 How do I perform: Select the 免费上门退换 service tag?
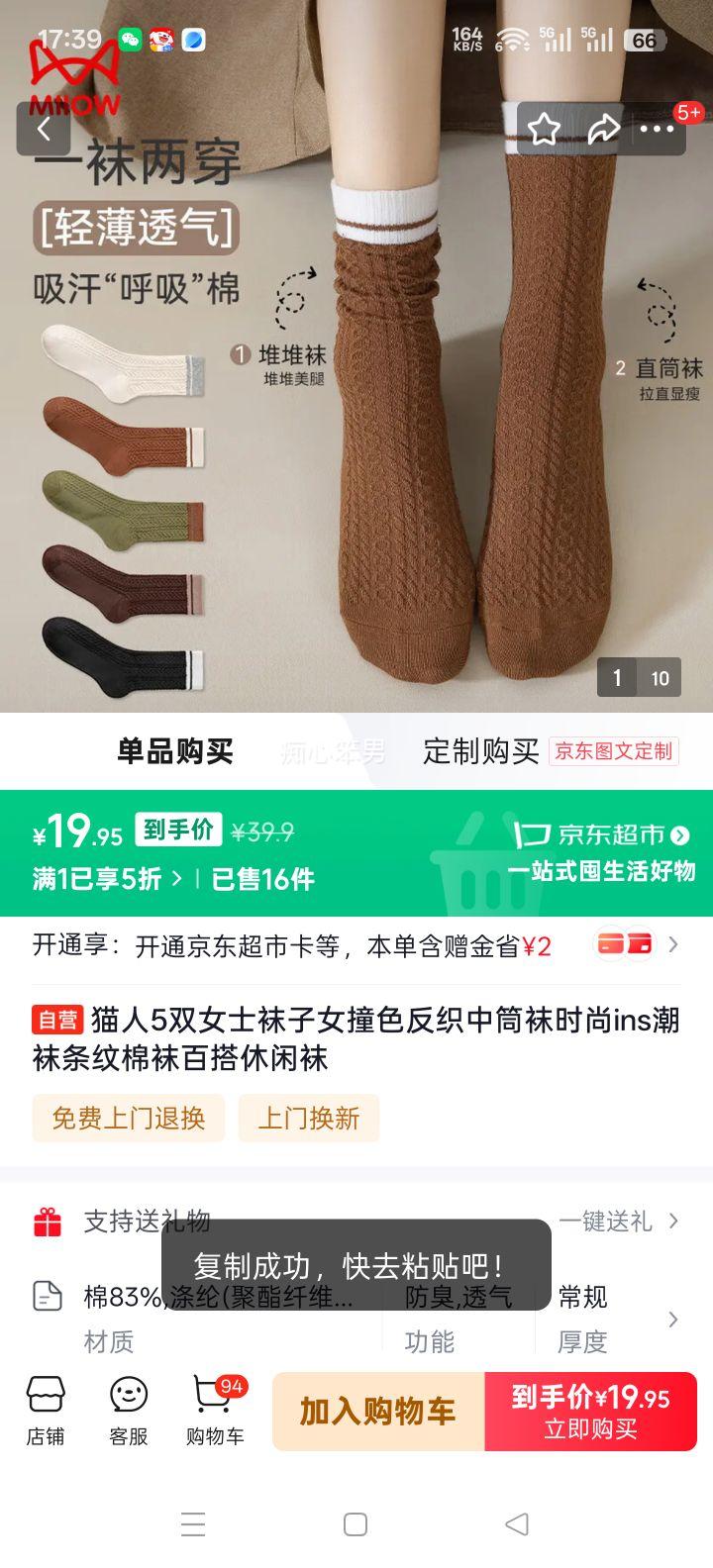pyautogui.click(x=128, y=1119)
